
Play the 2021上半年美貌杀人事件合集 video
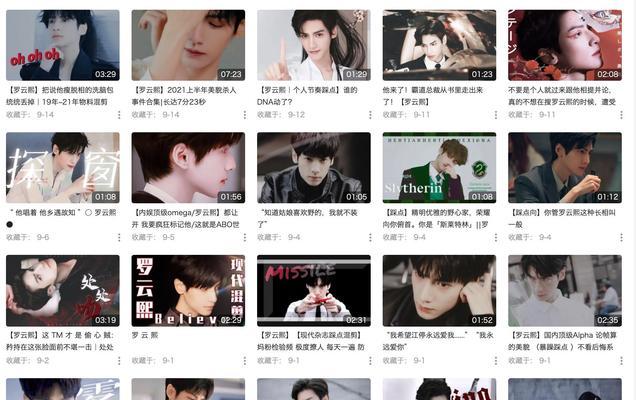tap(188, 45)
